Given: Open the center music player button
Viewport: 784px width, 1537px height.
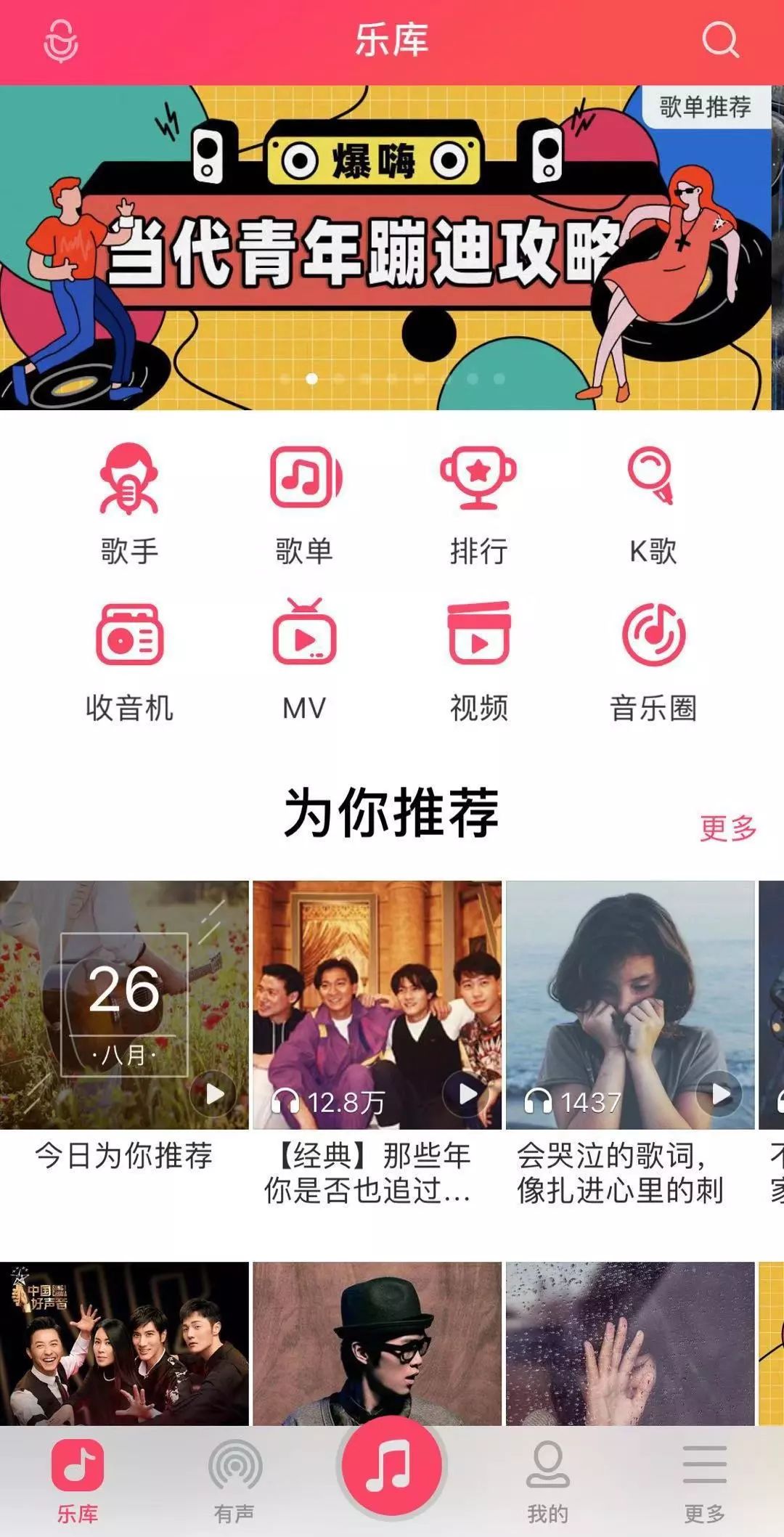Looking at the screenshot, I should (x=392, y=1465).
